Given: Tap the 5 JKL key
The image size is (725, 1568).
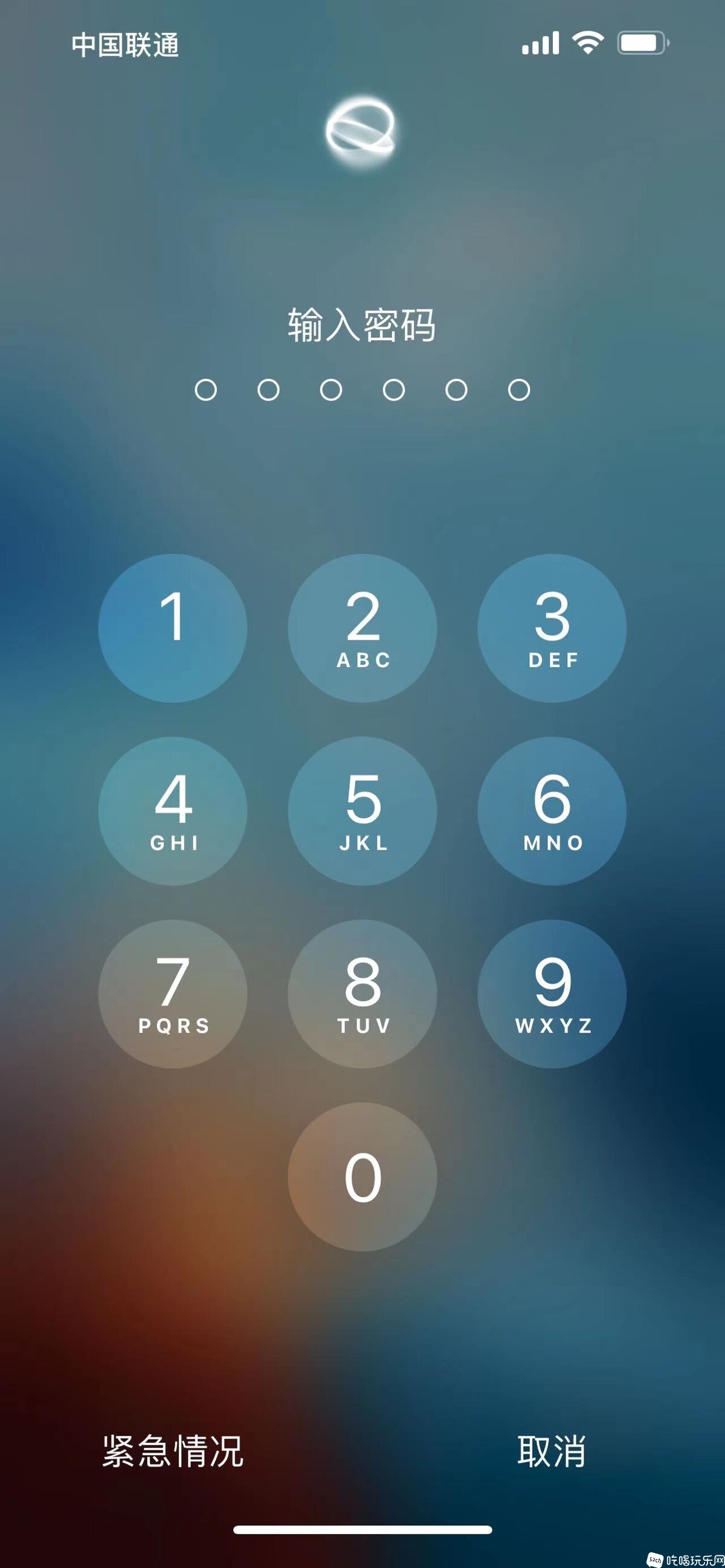Looking at the screenshot, I should 362,811.
